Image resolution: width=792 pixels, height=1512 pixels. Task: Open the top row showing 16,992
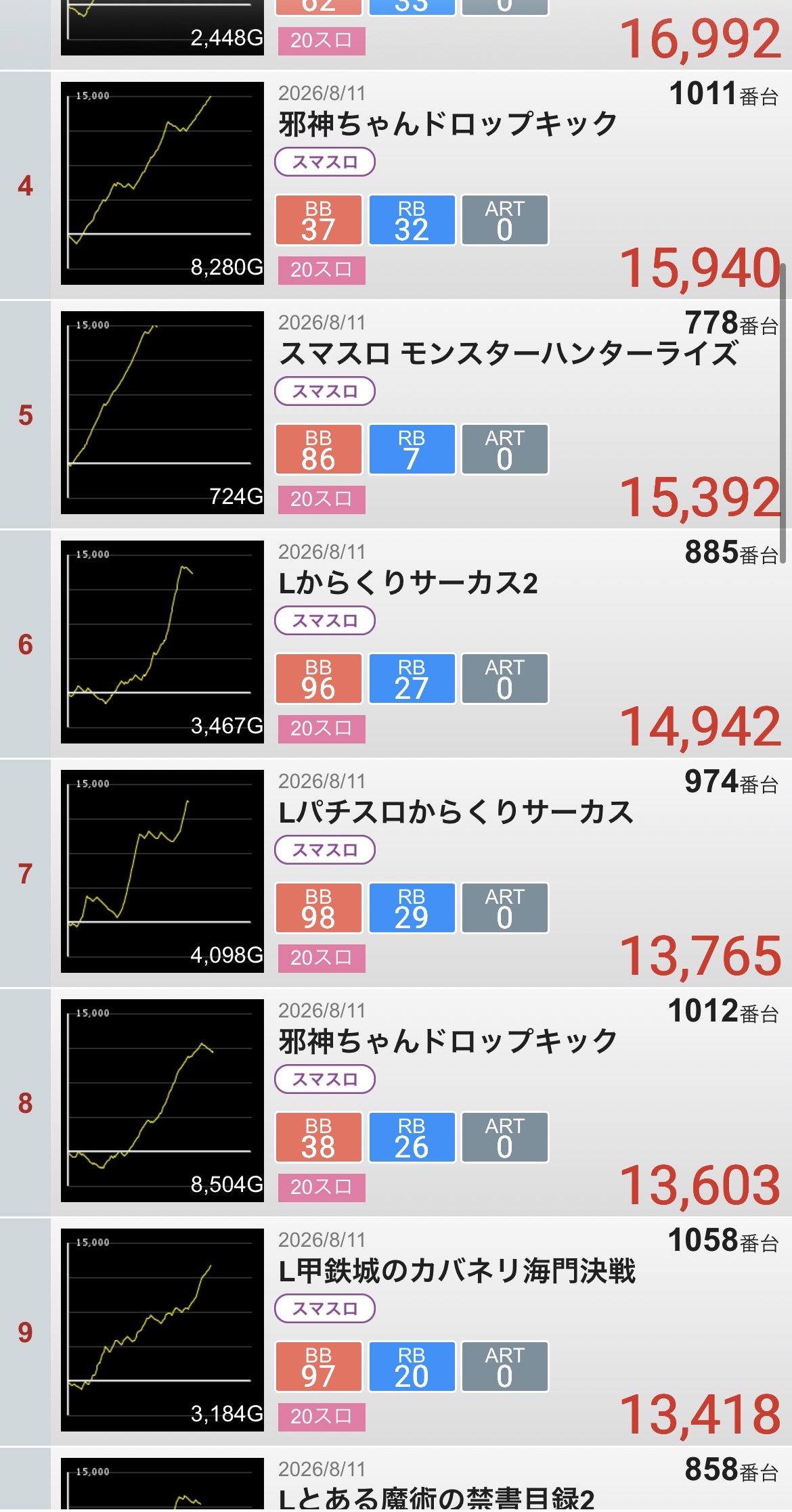click(396, 35)
